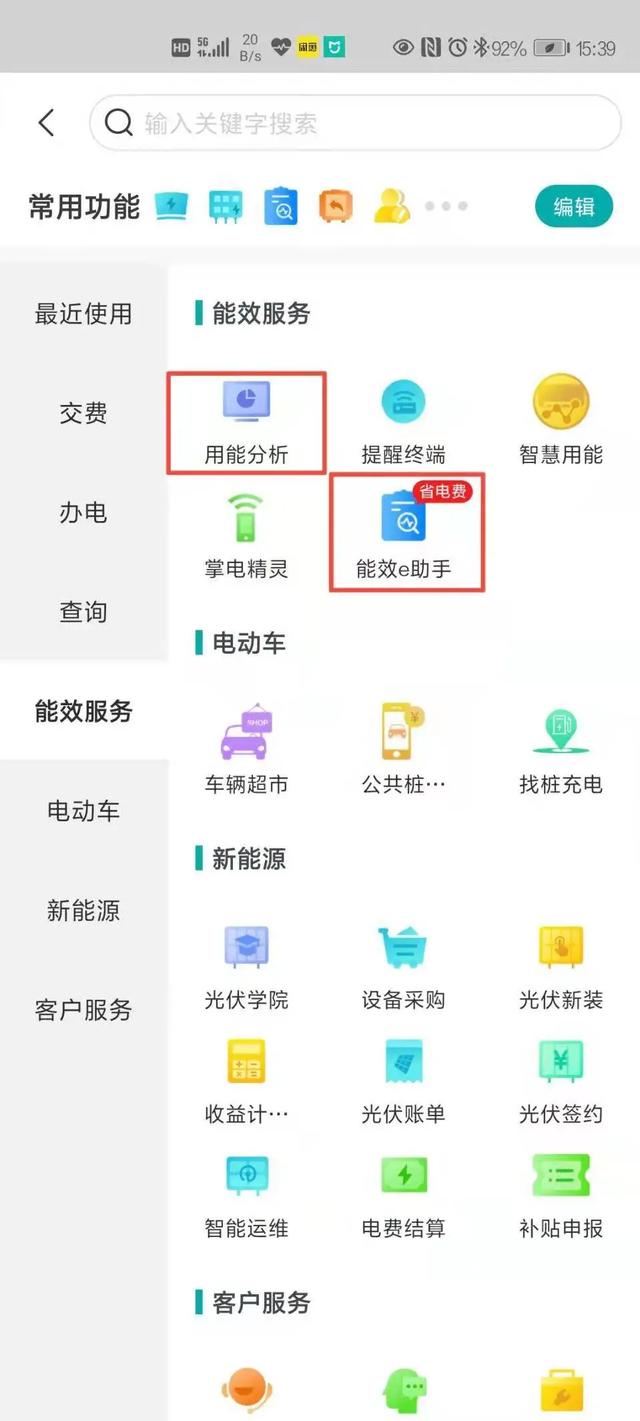The height and width of the screenshot is (1421, 640).
Task: Open 客户服务 sidebar category
Action: 84,1010
